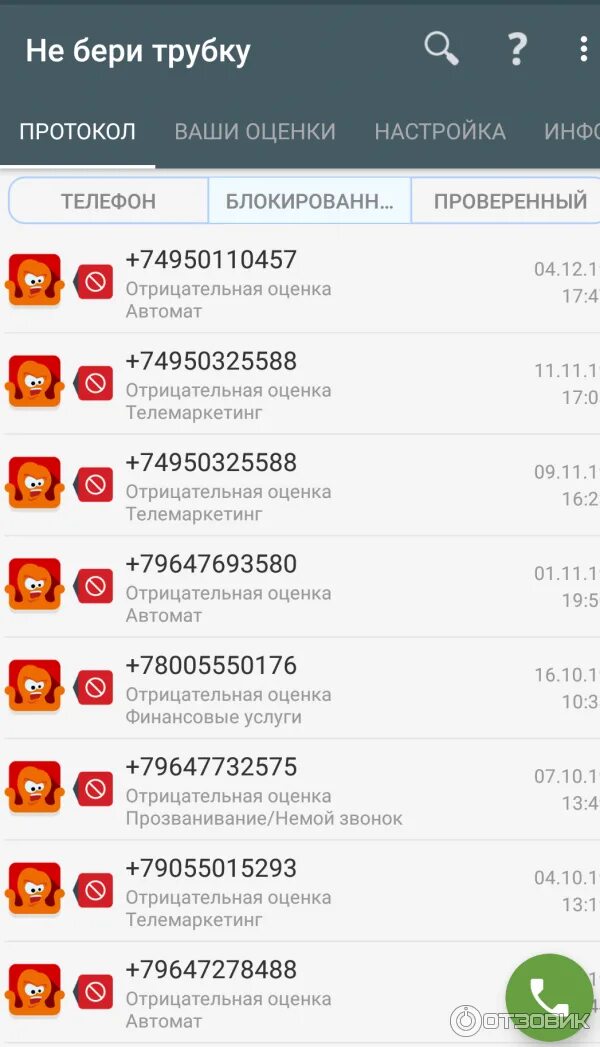Select the ПРОВЕРЕННЫЙ filter segment
Image resolution: width=600 pixels, height=1047 pixels.
coord(506,200)
